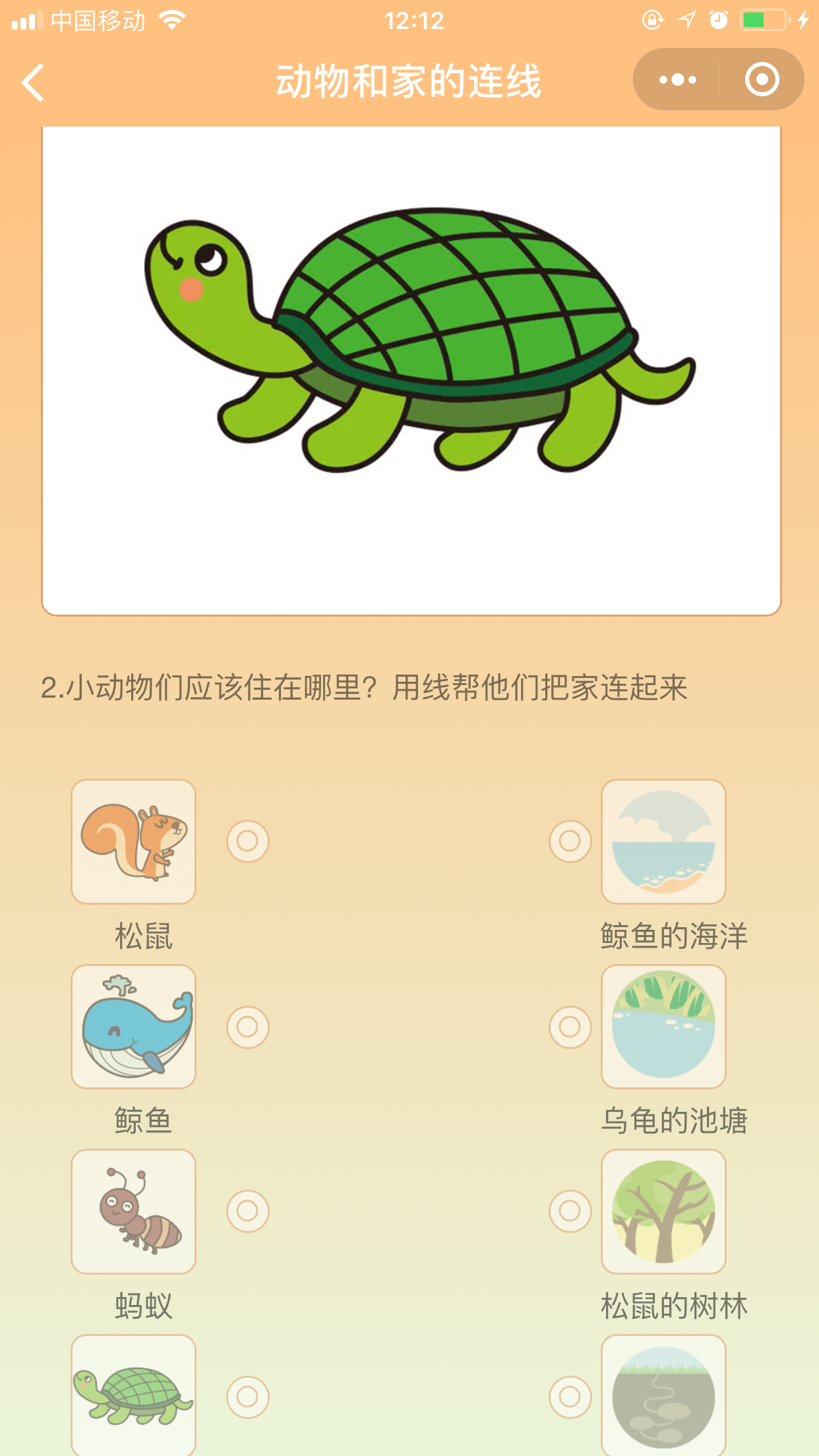Select the connector dot for 松鼠的树林
Viewport: 819px width, 1456px height.
pos(570,1211)
